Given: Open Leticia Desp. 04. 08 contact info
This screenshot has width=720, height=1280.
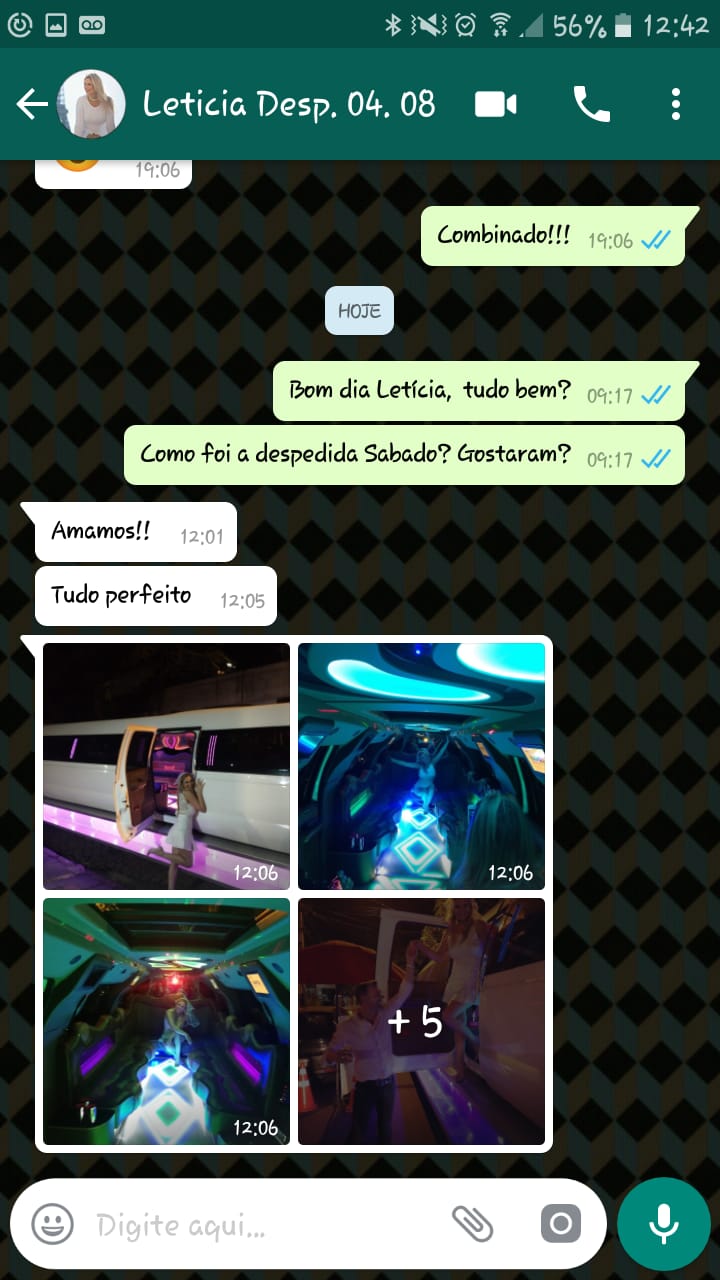Looking at the screenshot, I should coord(290,104).
